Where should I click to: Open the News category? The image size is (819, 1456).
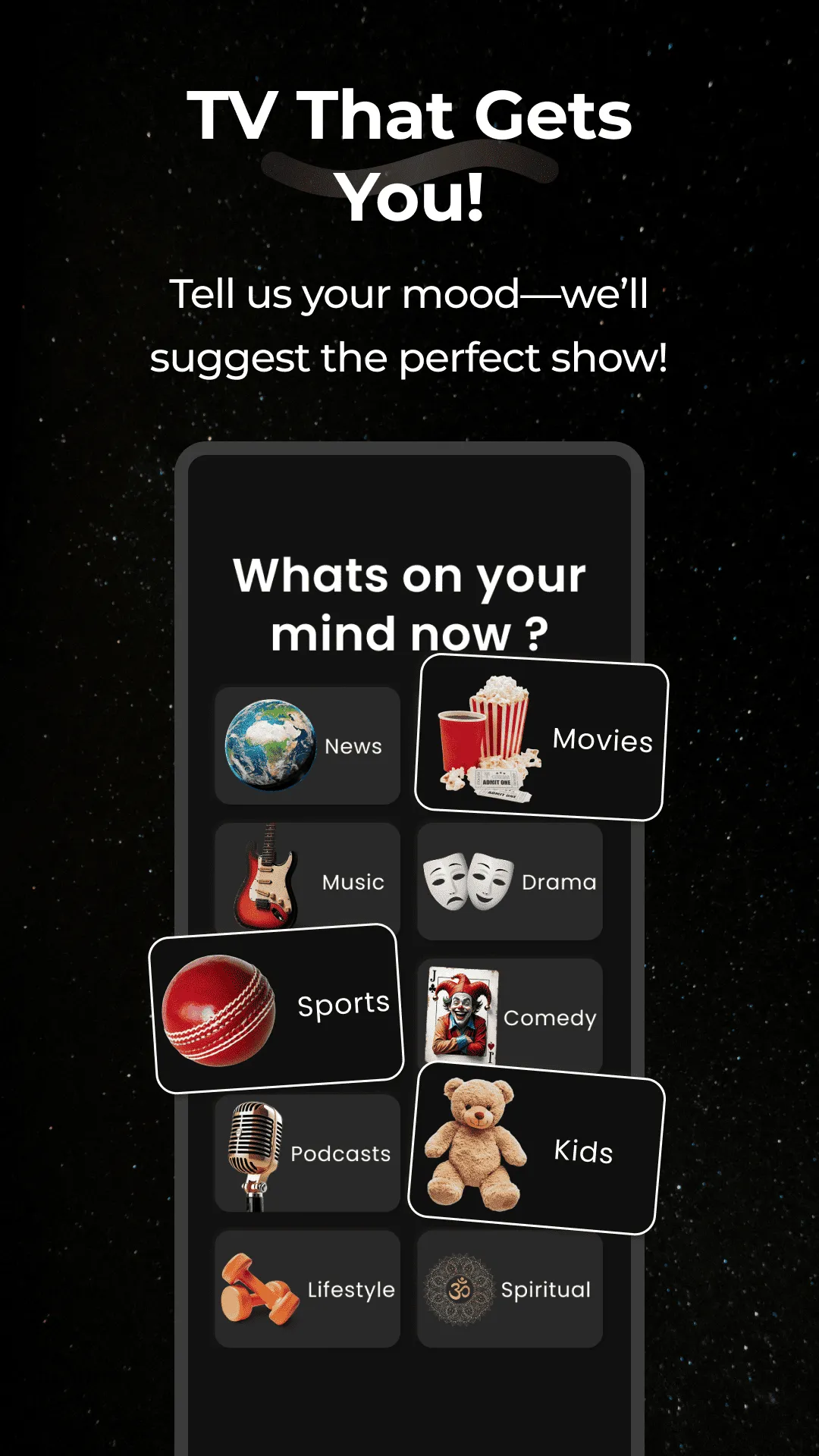point(306,745)
